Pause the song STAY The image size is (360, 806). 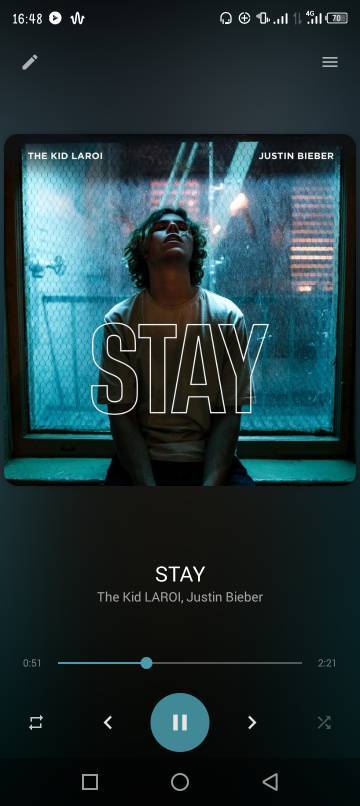tap(180, 723)
